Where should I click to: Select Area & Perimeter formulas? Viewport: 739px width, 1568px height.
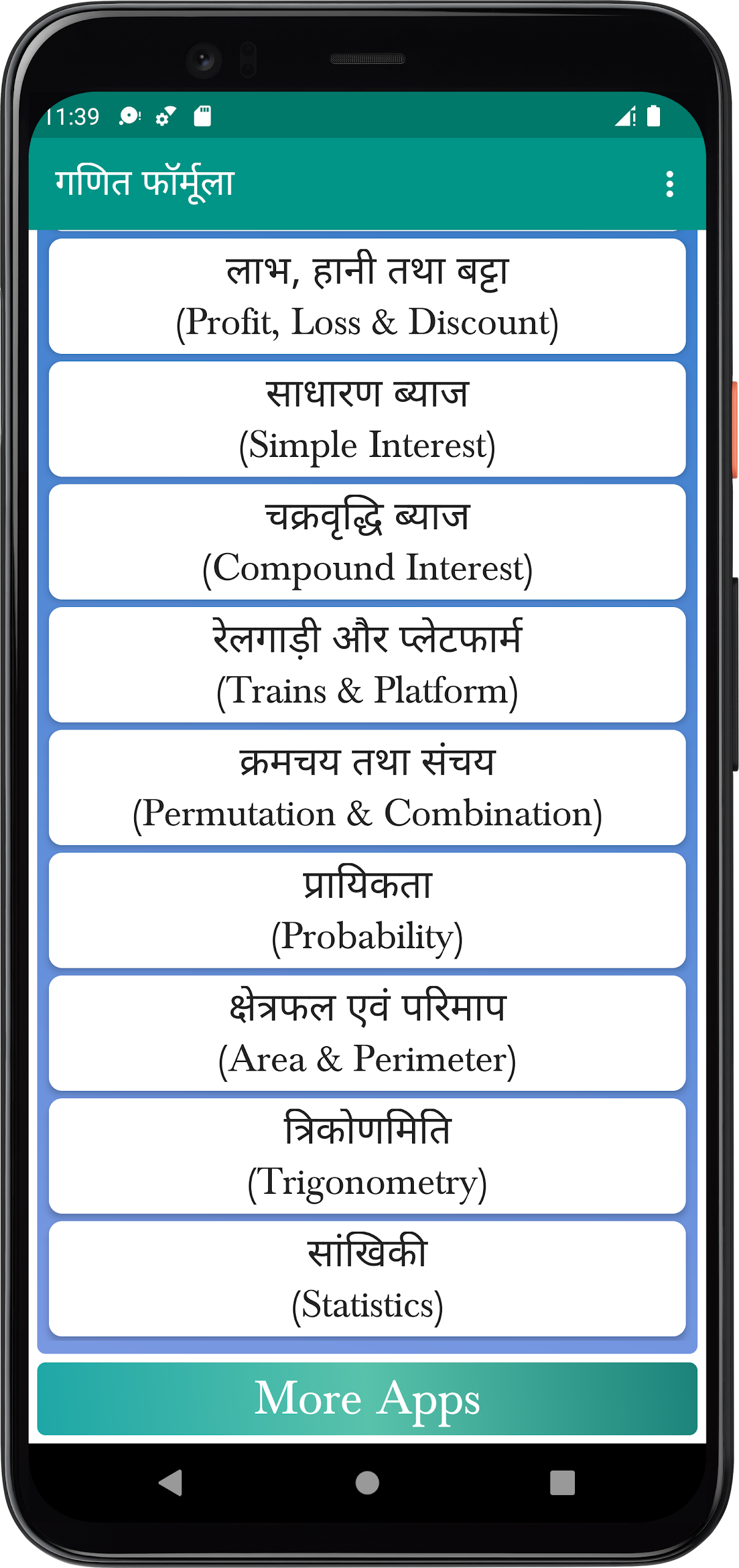tap(367, 1033)
